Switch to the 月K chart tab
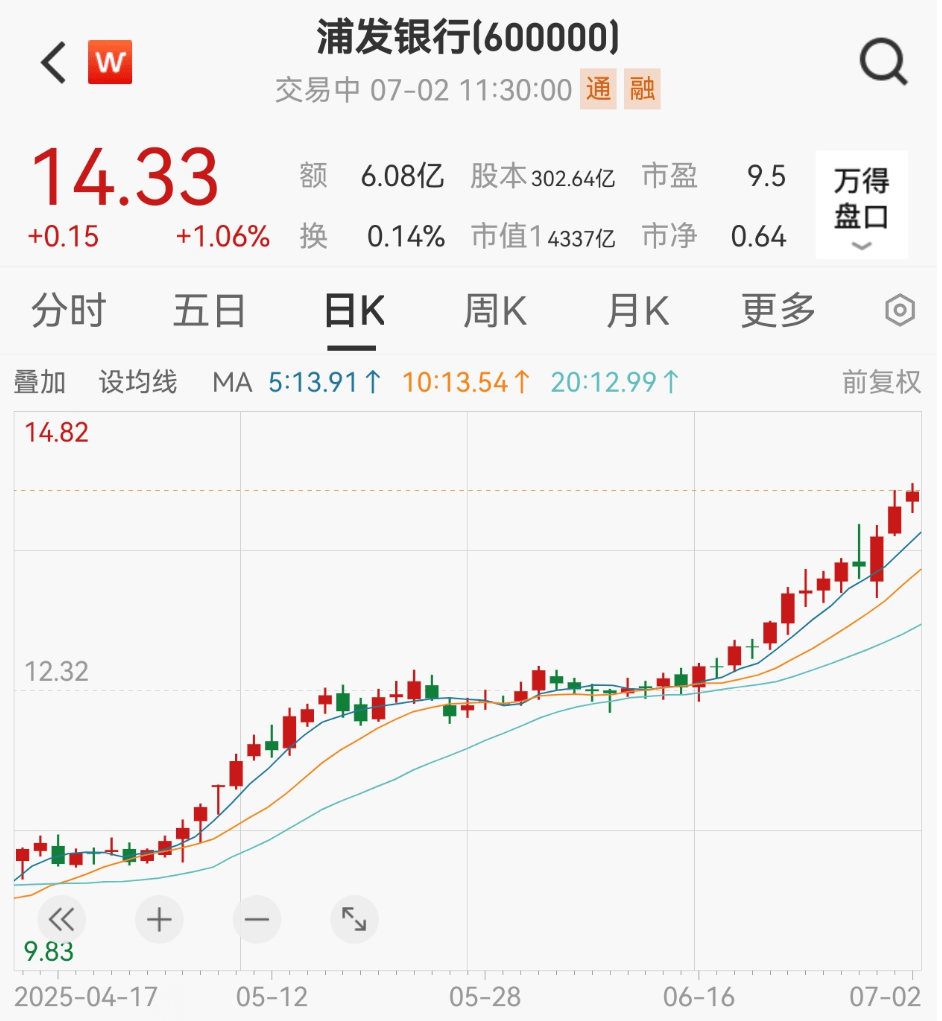942x1021 pixels. click(x=637, y=312)
